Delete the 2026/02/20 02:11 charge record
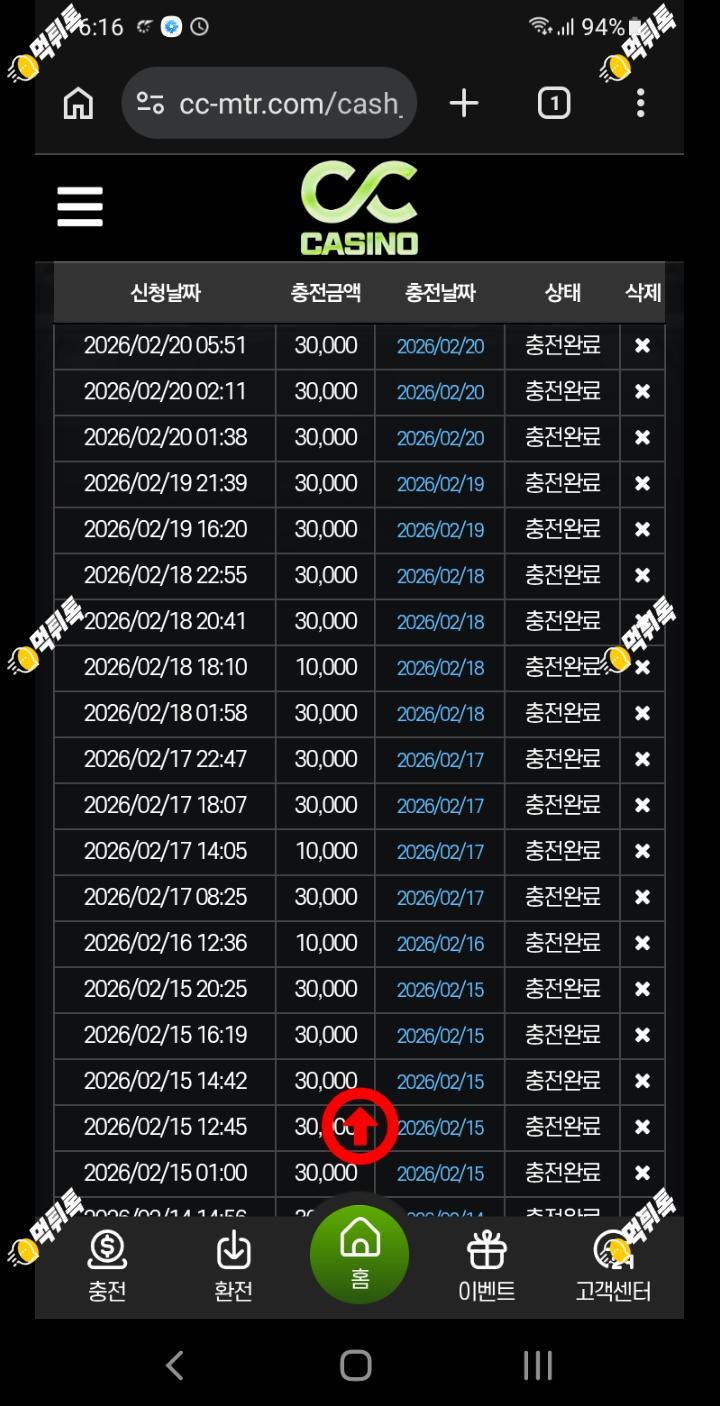The image size is (720, 1406). (x=642, y=392)
